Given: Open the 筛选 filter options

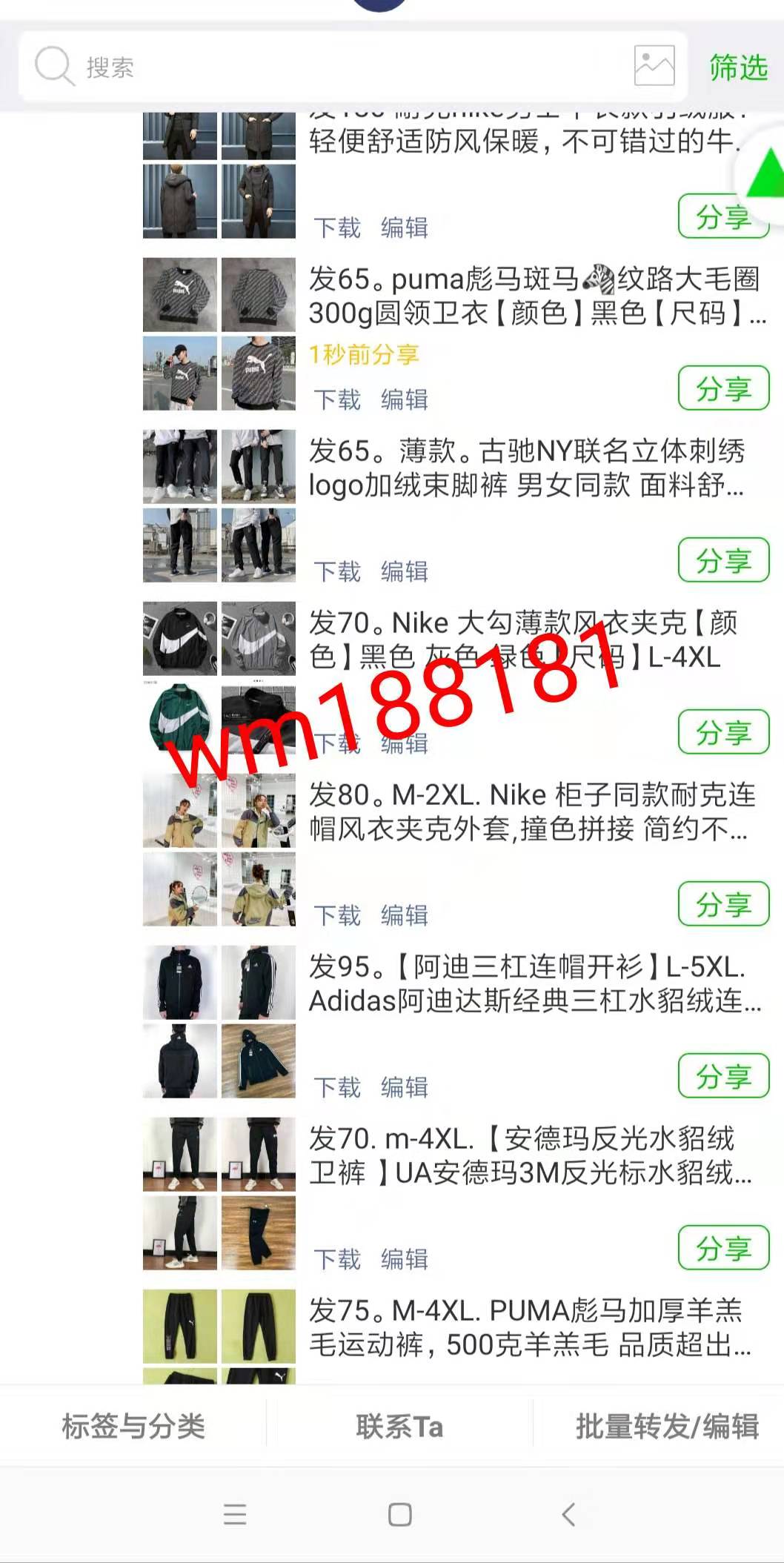Looking at the screenshot, I should pyautogui.click(x=738, y=67).
